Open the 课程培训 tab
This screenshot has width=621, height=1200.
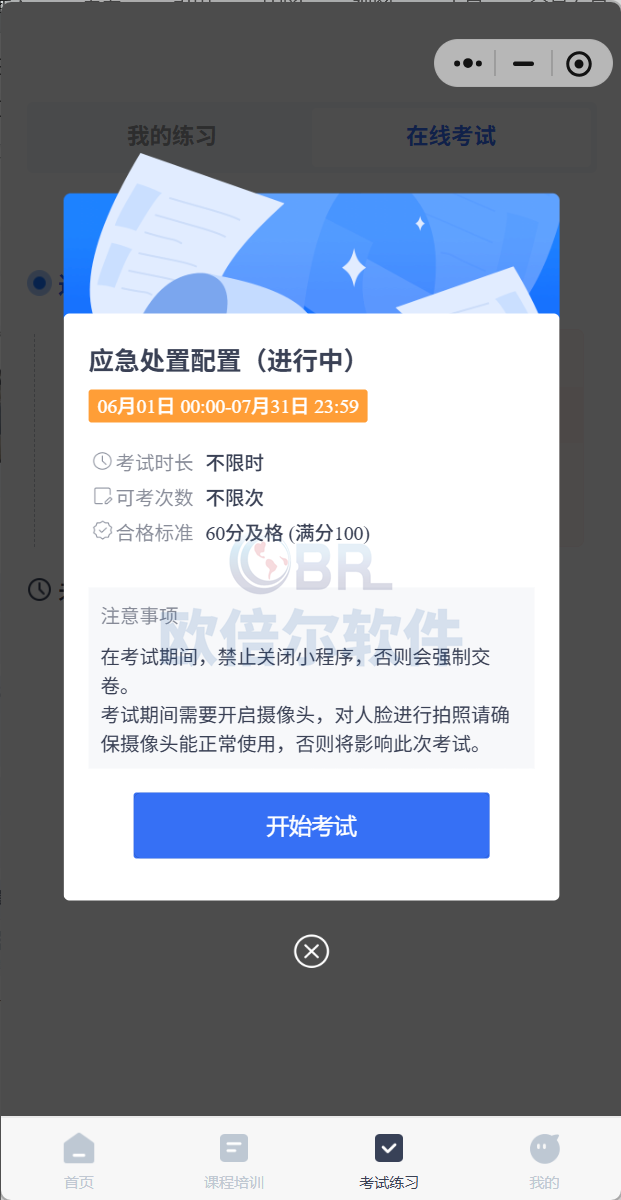click(234, 1159)
